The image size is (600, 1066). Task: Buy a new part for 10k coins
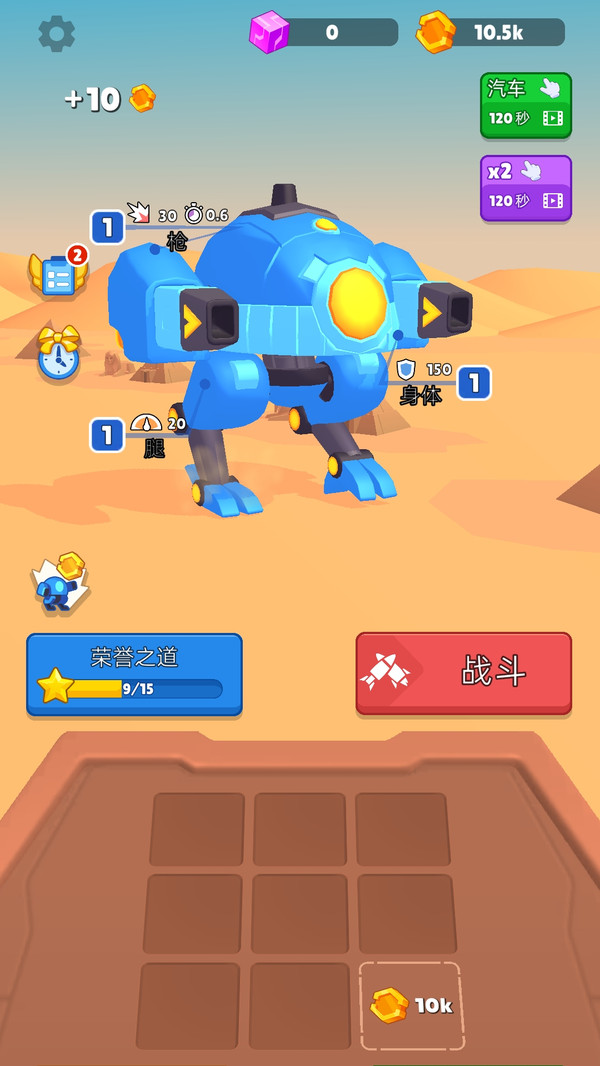(x=411, y=1005)
